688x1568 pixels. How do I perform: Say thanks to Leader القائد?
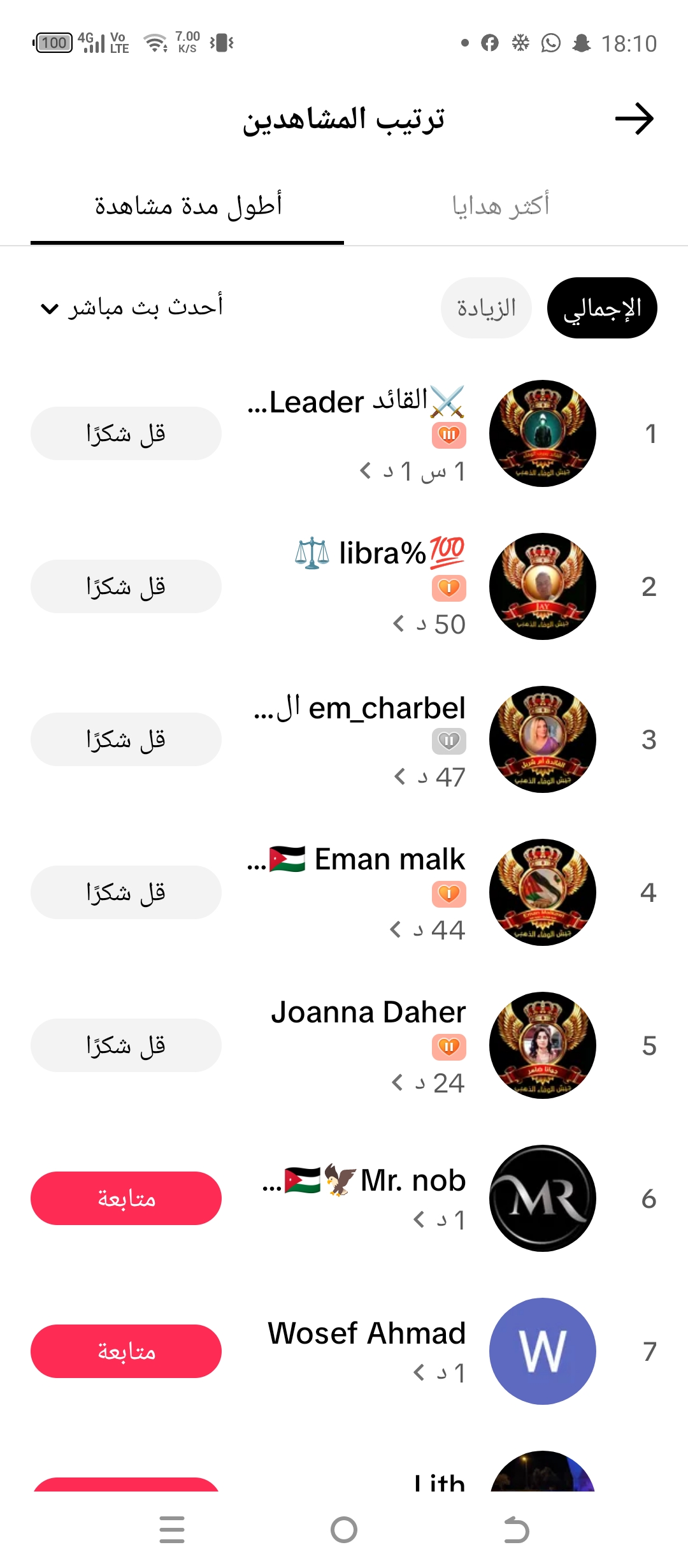click(126, 433)
